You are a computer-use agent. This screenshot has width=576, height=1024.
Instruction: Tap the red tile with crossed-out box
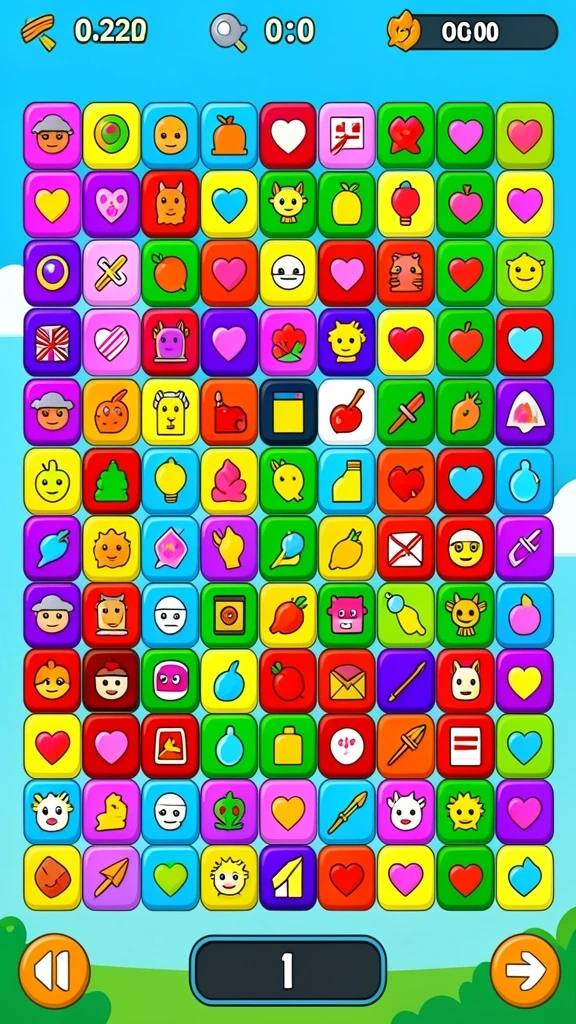pos(406,549)
